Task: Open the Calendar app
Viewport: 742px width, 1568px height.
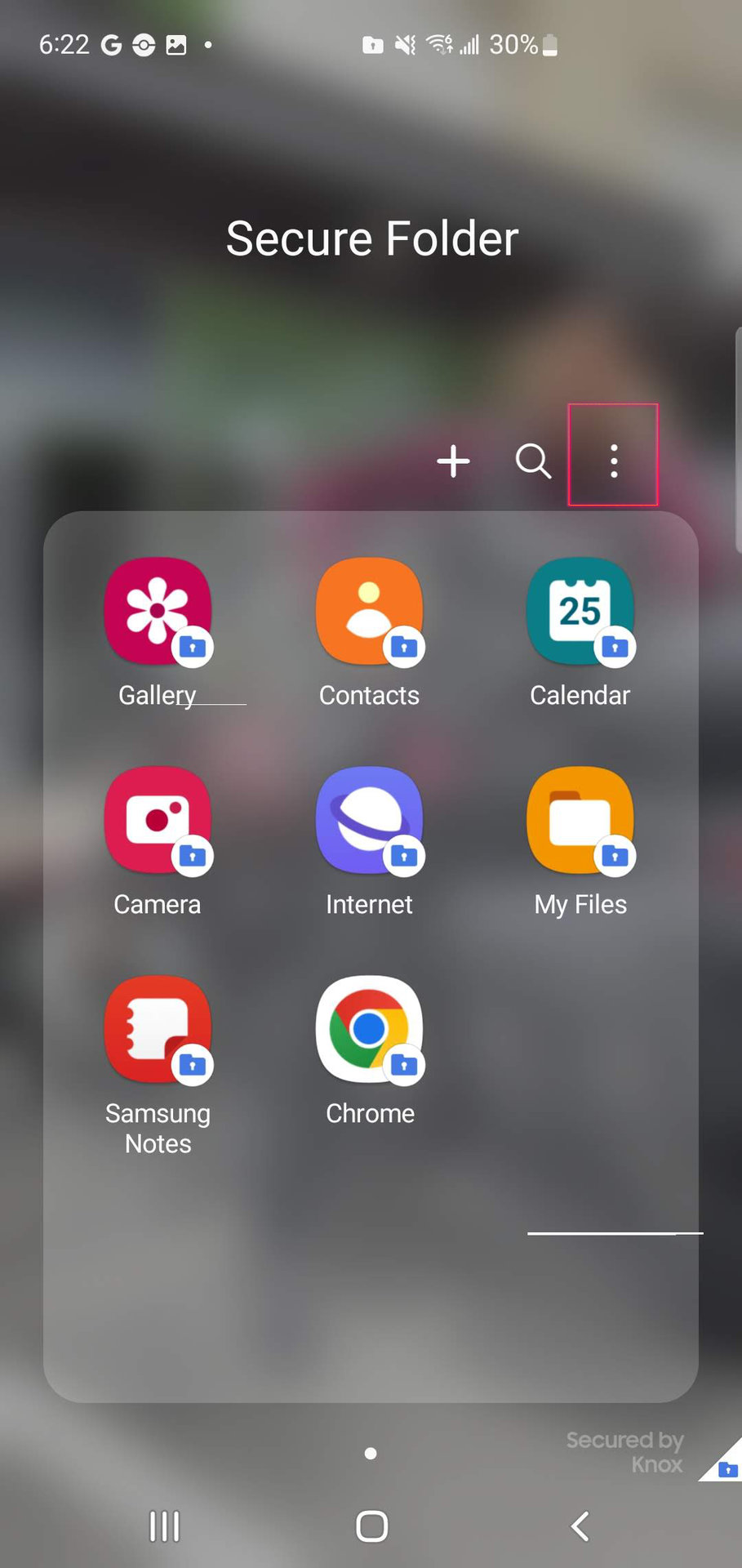Action: tap(580, 611)
